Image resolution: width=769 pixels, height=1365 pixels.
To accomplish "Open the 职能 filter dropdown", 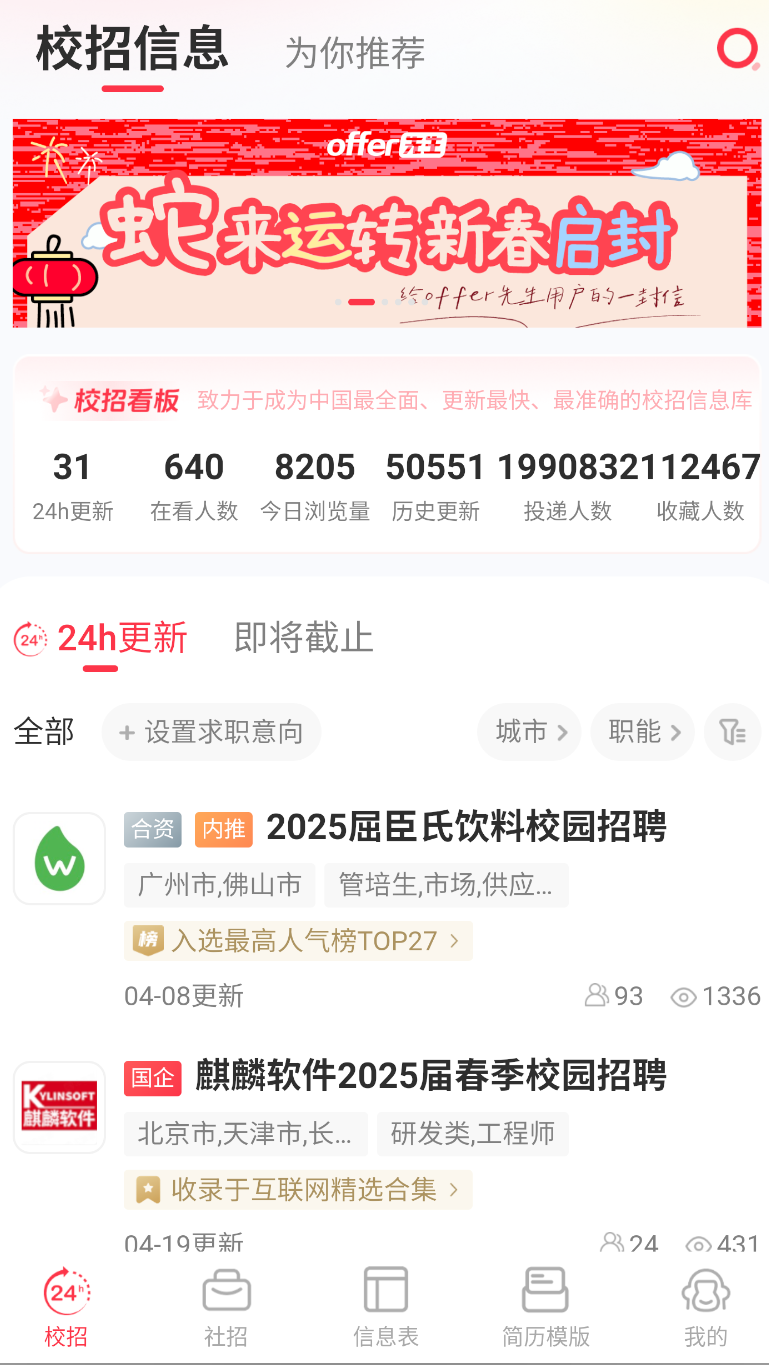I will (644, 732).
